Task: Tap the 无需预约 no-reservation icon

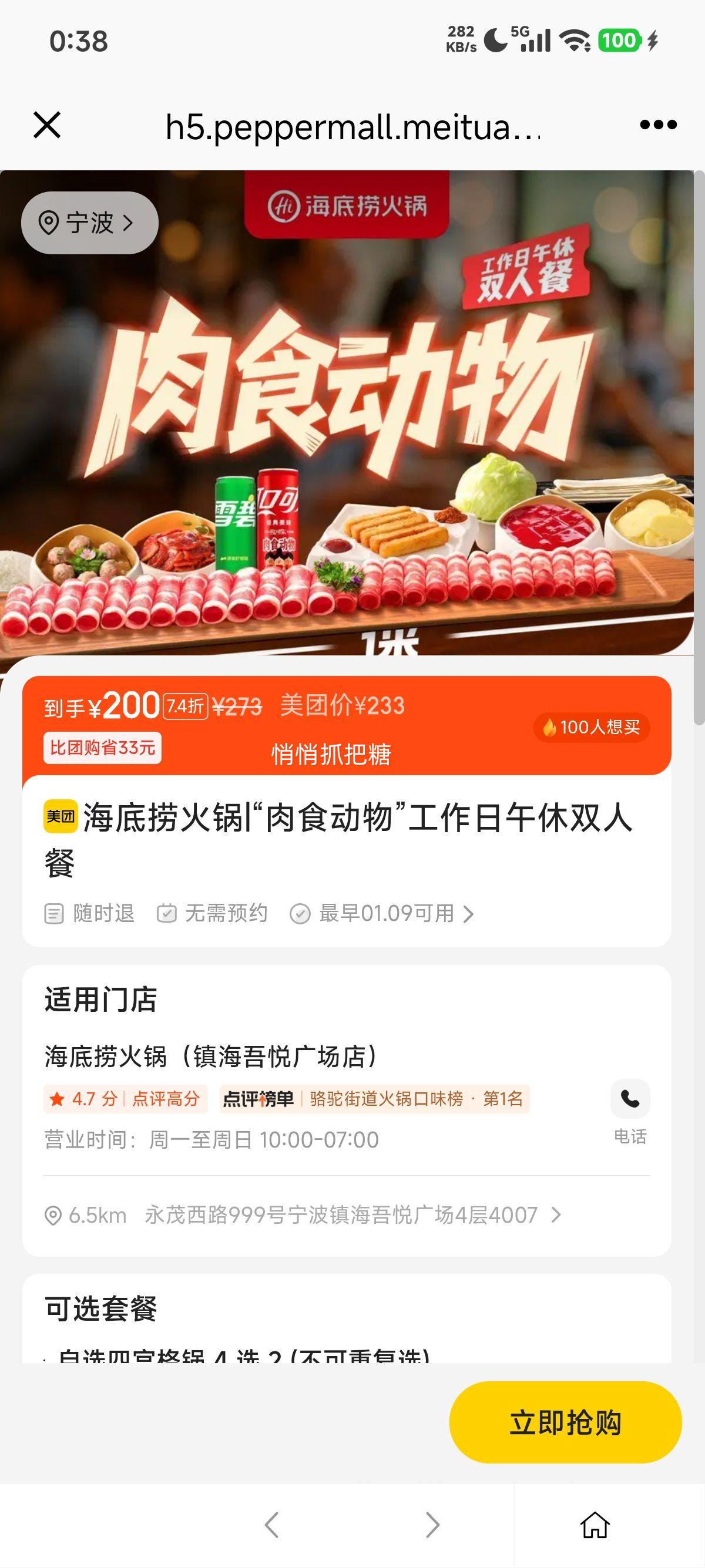Action: pyautogui.click(x=166, y=913)
